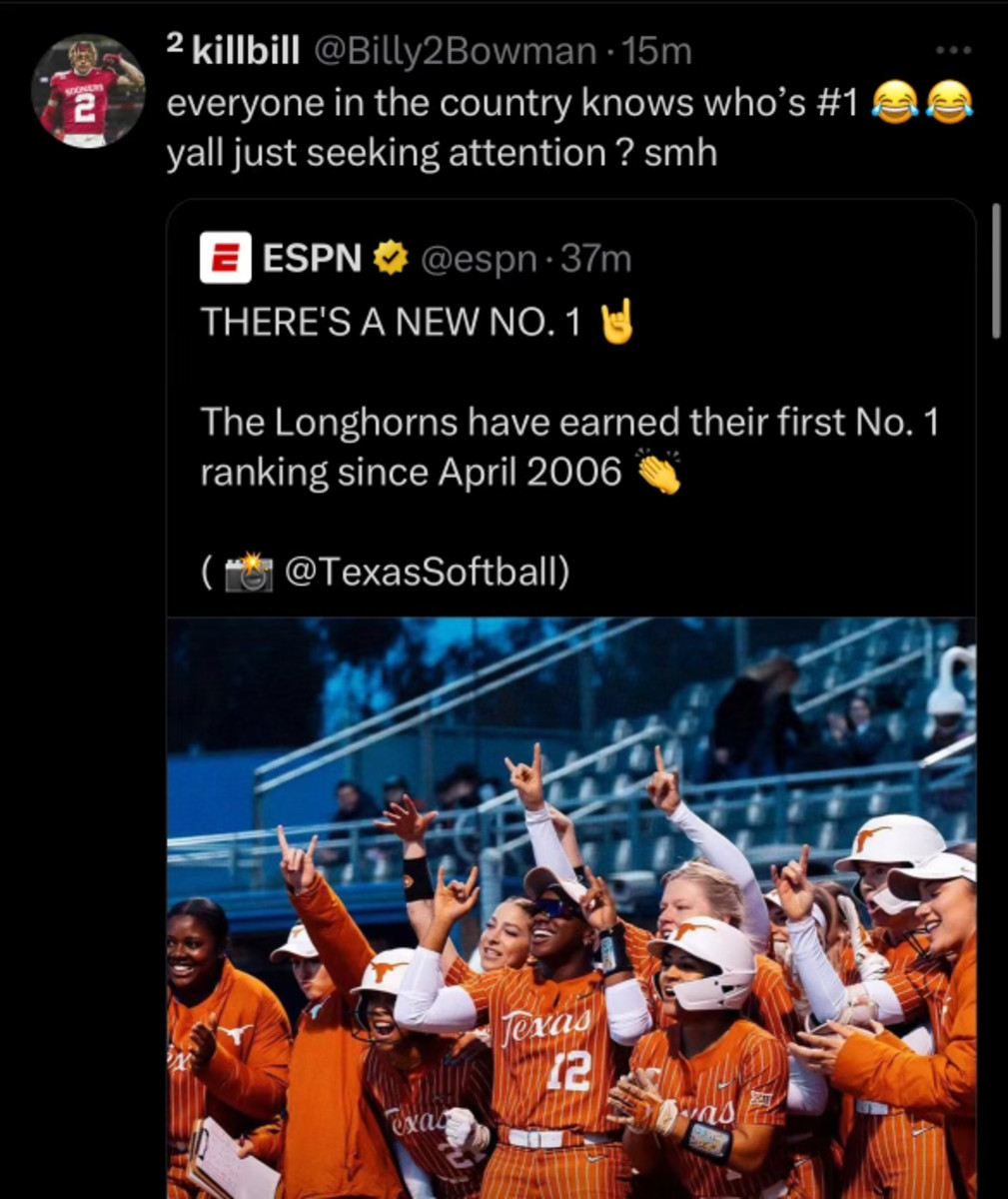This screenshot has height=1199, width=1008.
Task: Open killbill's profile picture
Action: [87, 92]
